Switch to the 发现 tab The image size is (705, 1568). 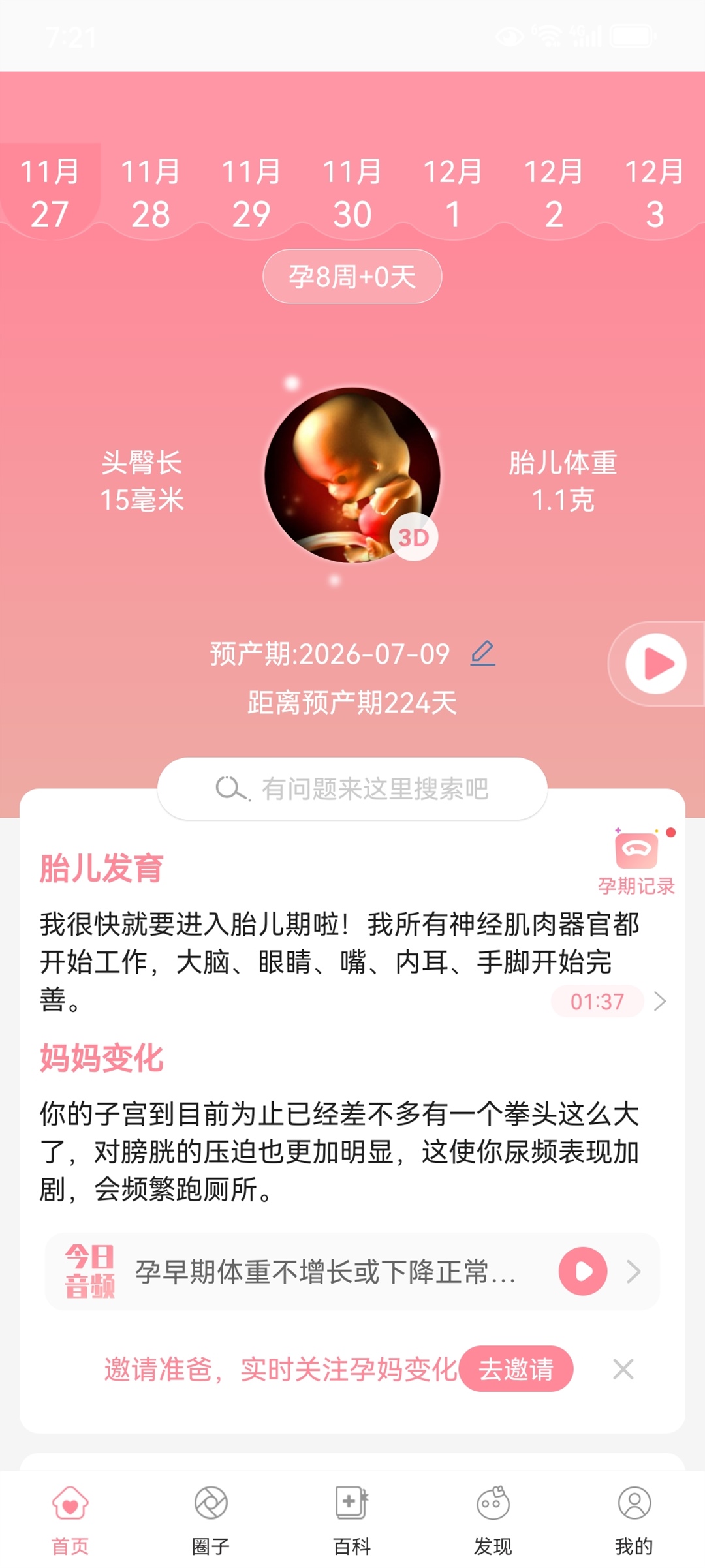click(493, 1518)
